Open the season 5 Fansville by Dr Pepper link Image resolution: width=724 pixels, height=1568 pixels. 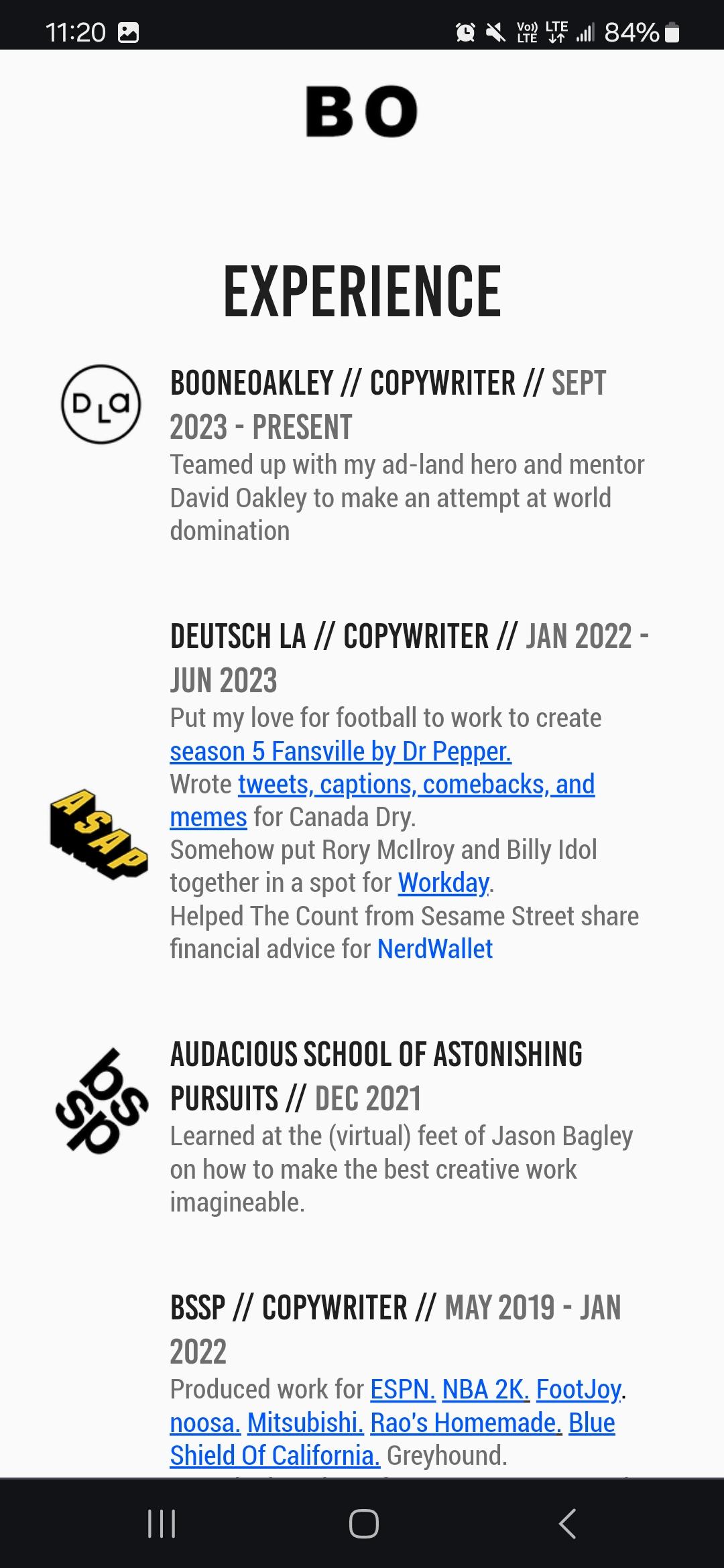point(341,751)
